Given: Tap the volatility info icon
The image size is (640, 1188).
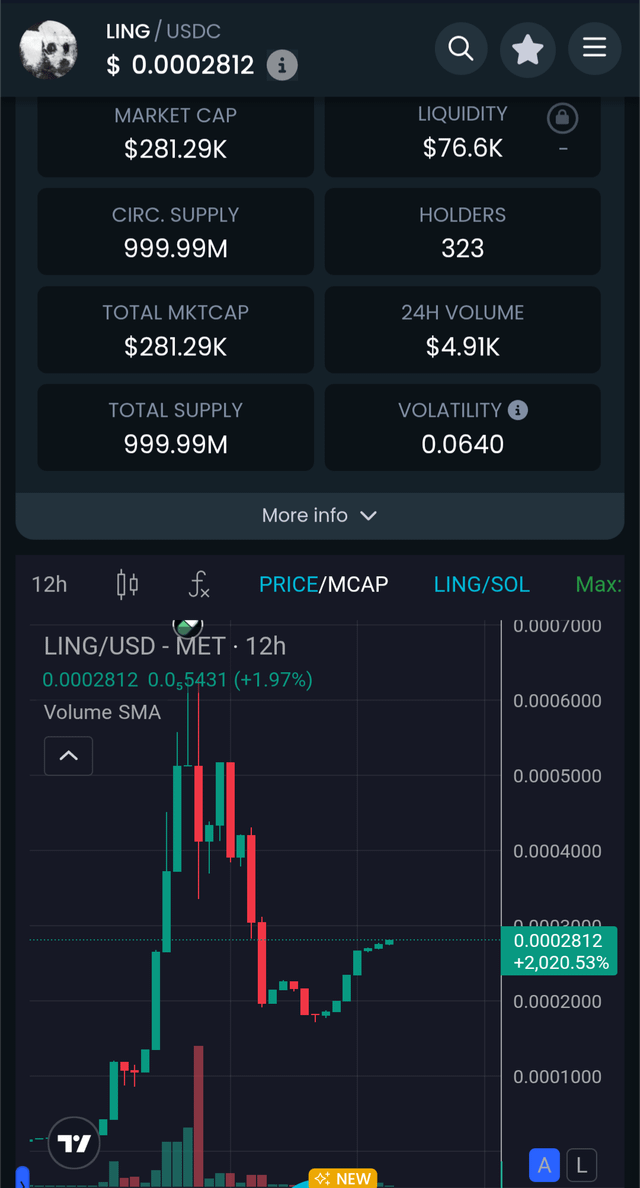Looking at the screenshot, I should 518,410.
